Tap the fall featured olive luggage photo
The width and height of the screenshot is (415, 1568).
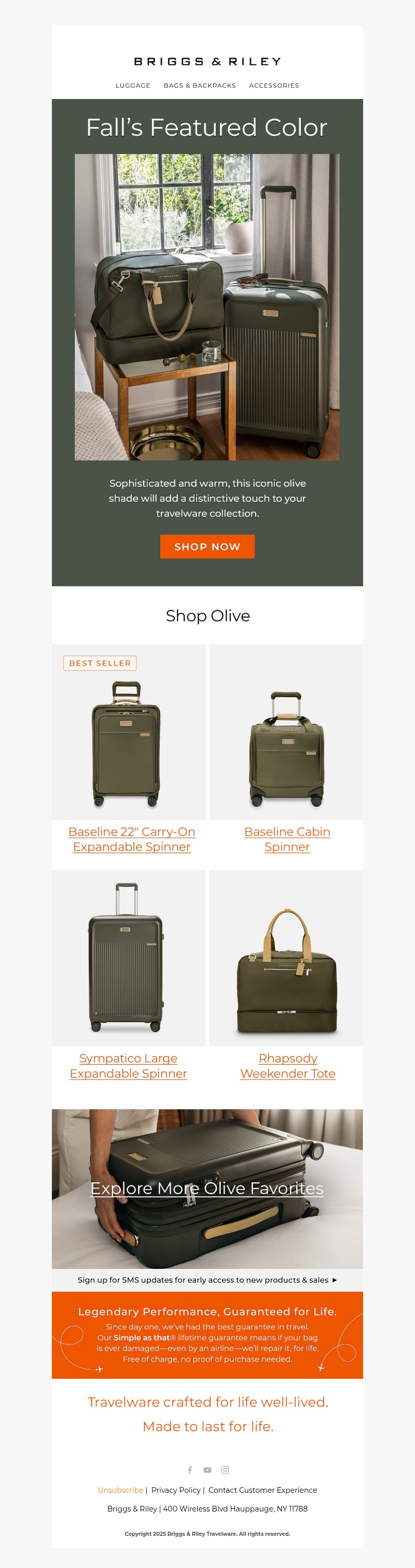point(207,306)
